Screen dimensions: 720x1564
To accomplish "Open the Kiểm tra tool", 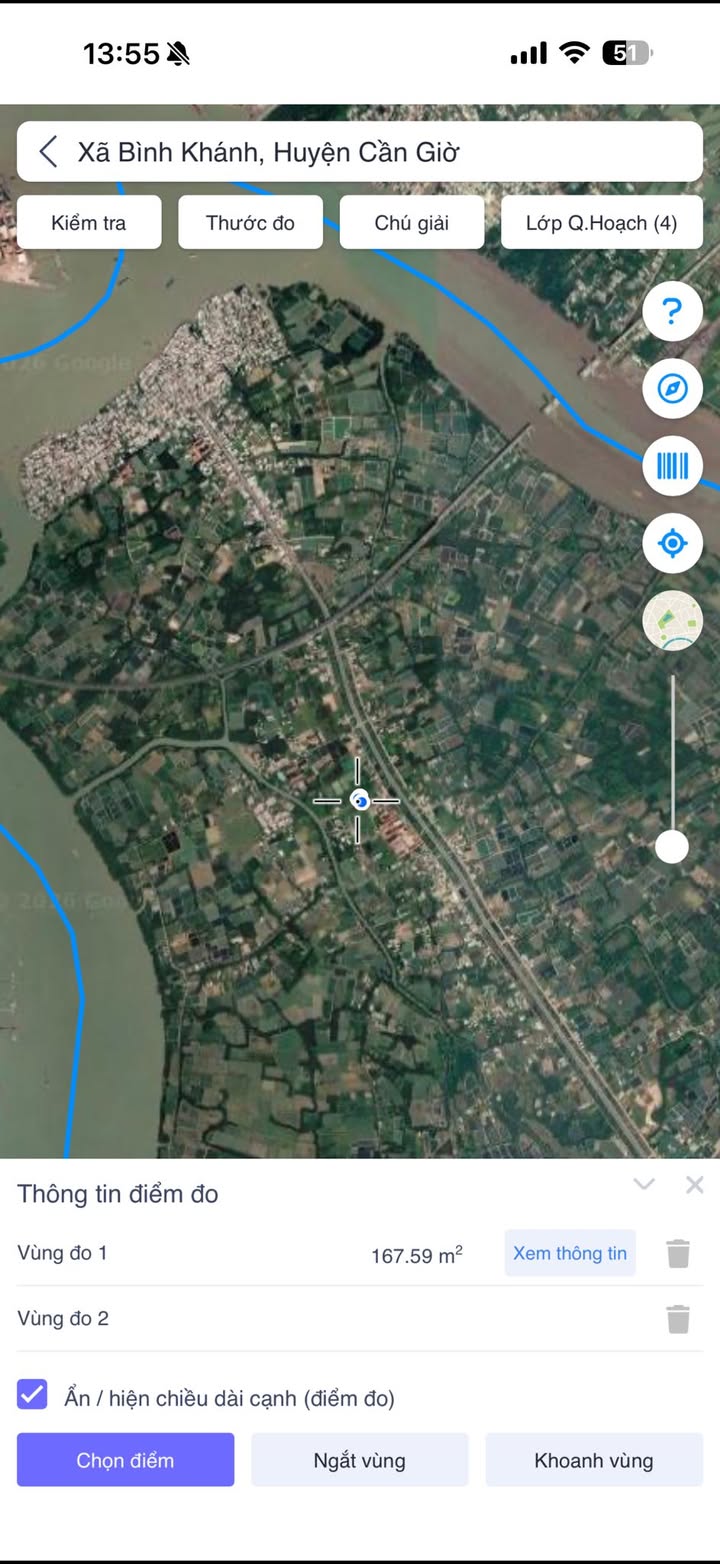I will pyautogui.click(x=89, y=222).
